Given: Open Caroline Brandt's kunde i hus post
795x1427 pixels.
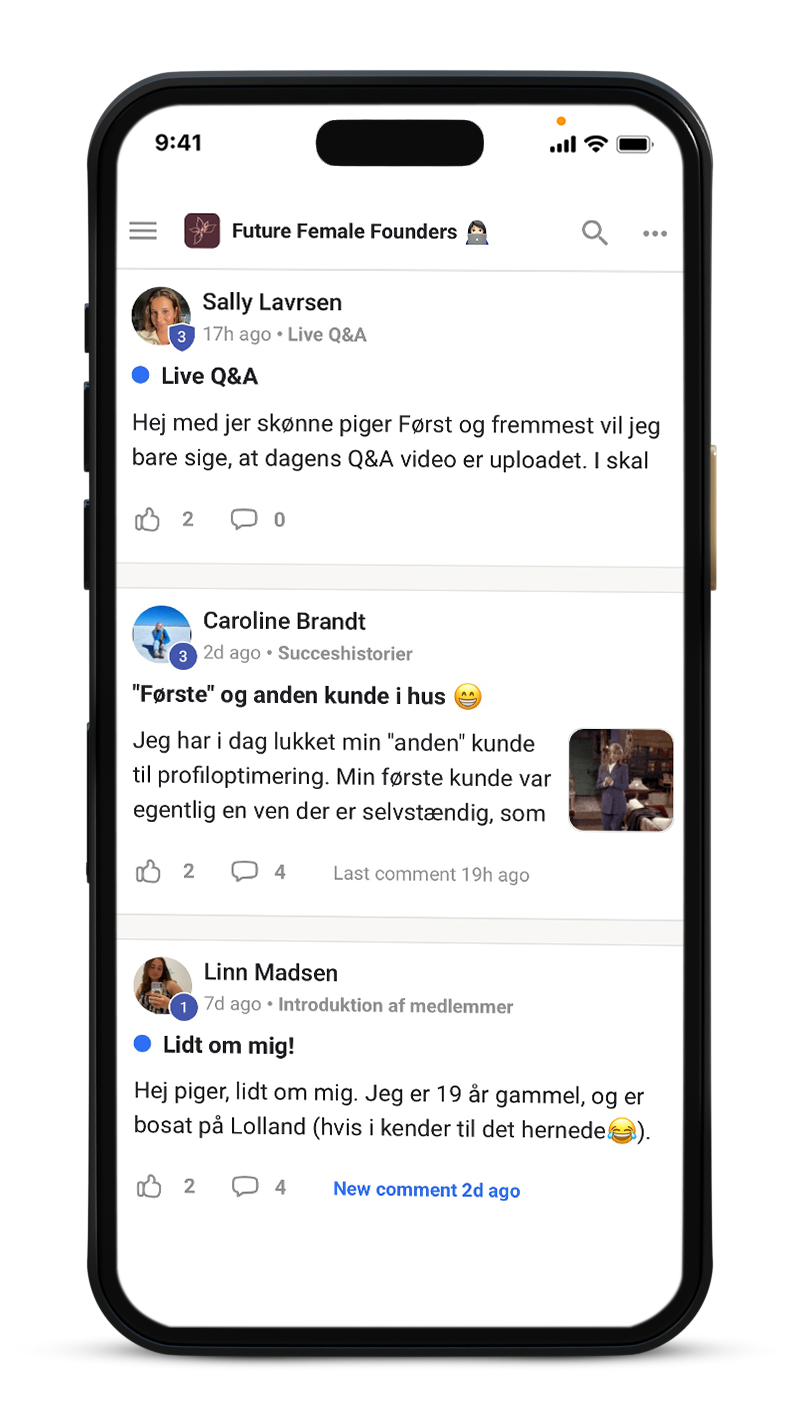Looking at the screenshot, I should 290,696.
